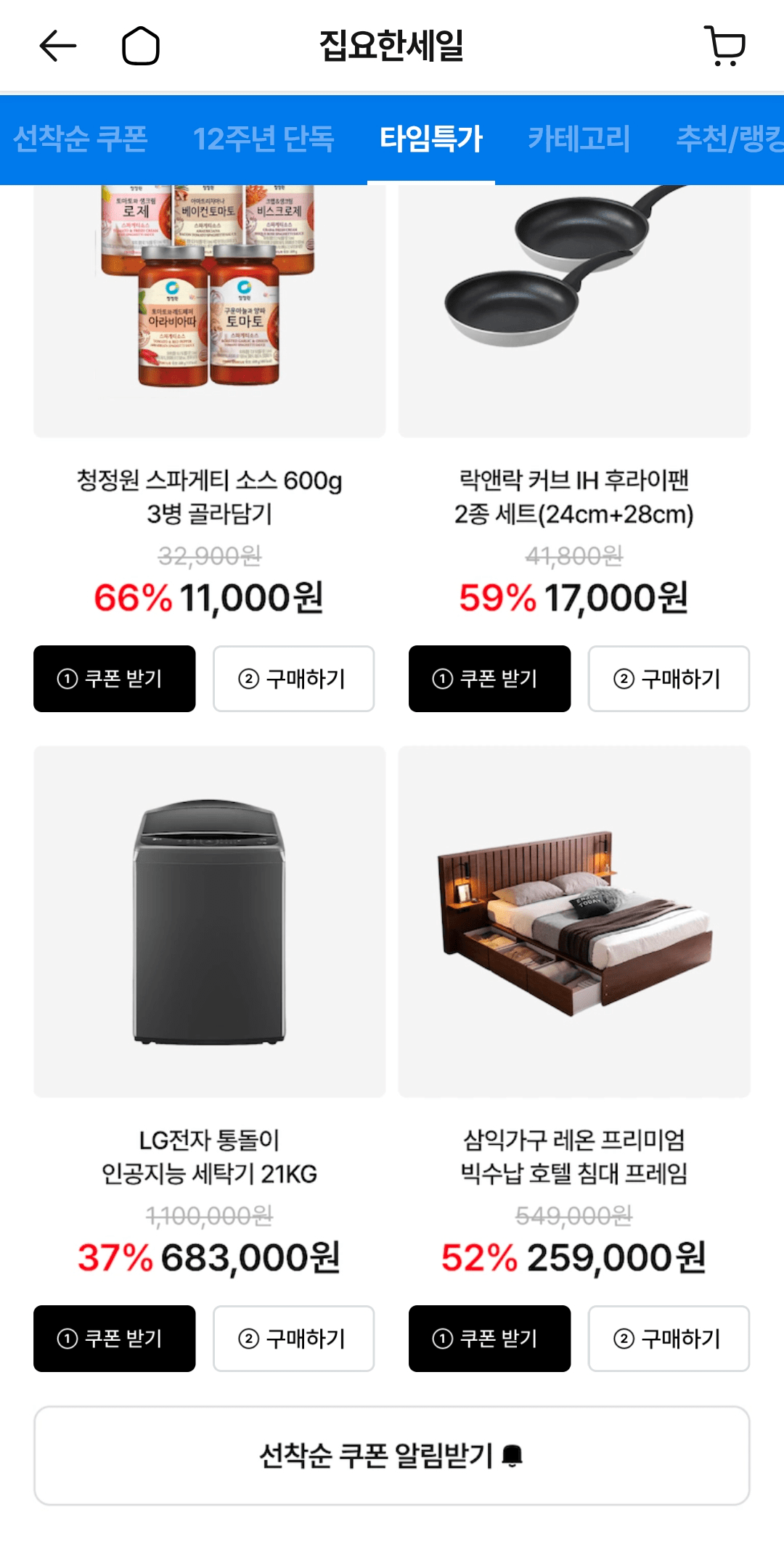Get coupon for 락앤락 후라이팬 세트
The image size is (784, 1547).
(489, 679)
